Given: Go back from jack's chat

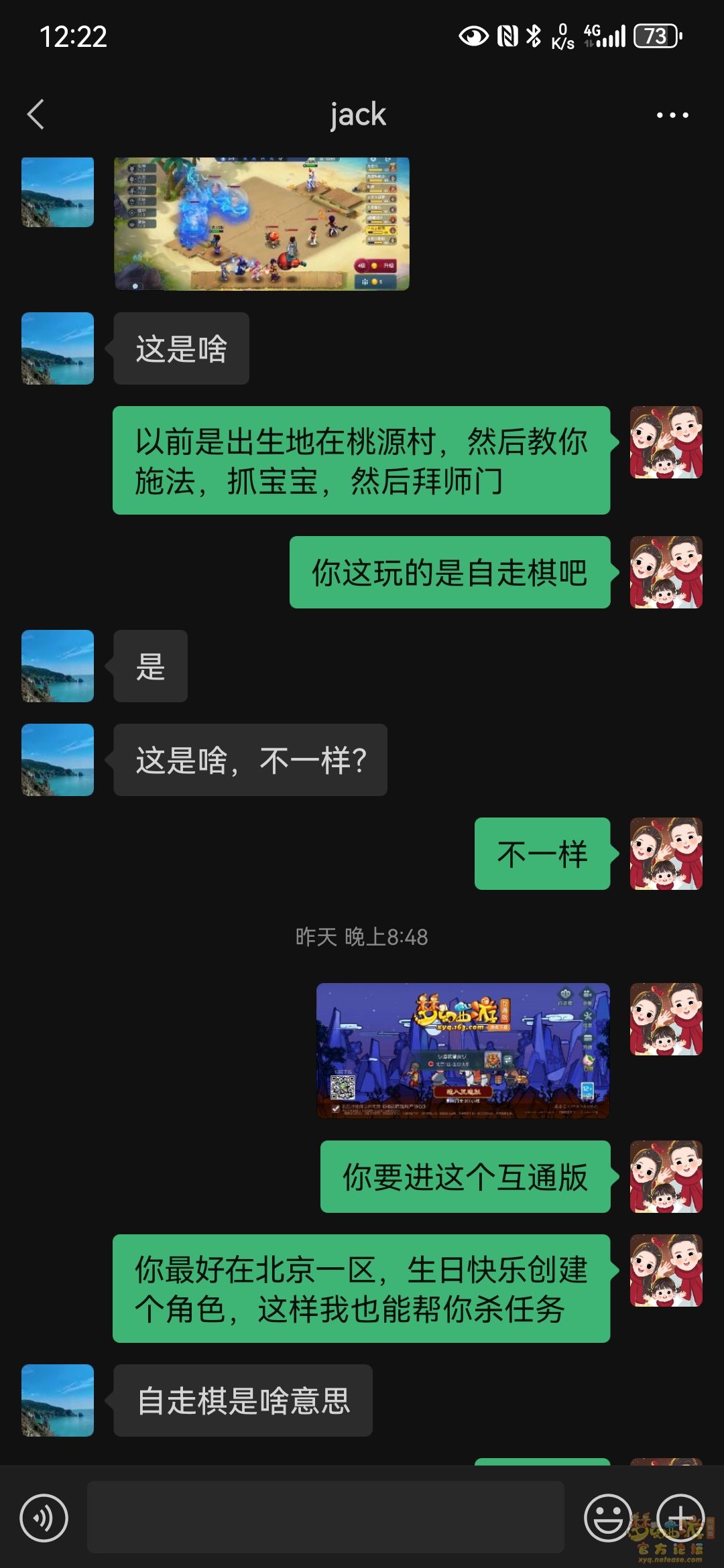Looking at the screenshot, I should (x=36, y=115).
